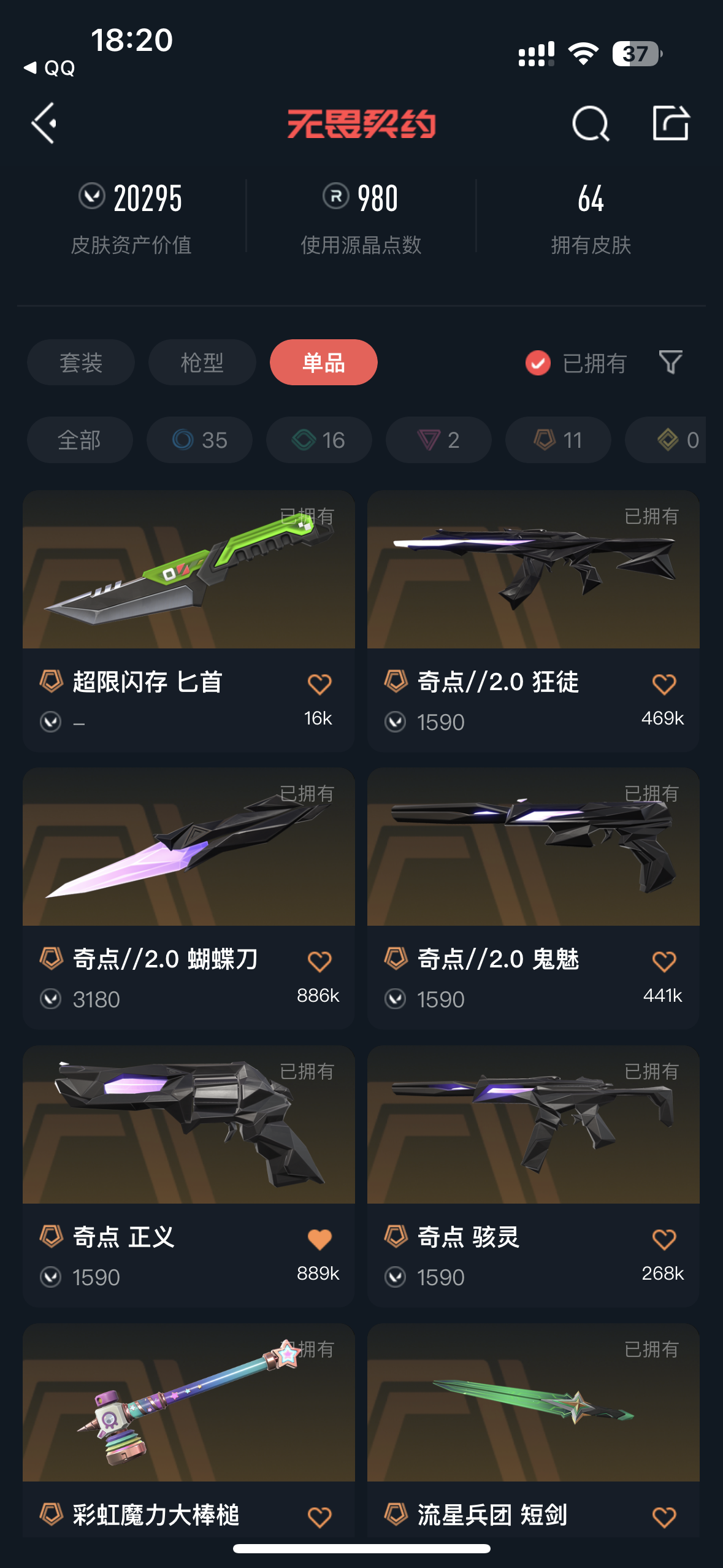Switch to the 套装 tab

(x=81, y=363)
